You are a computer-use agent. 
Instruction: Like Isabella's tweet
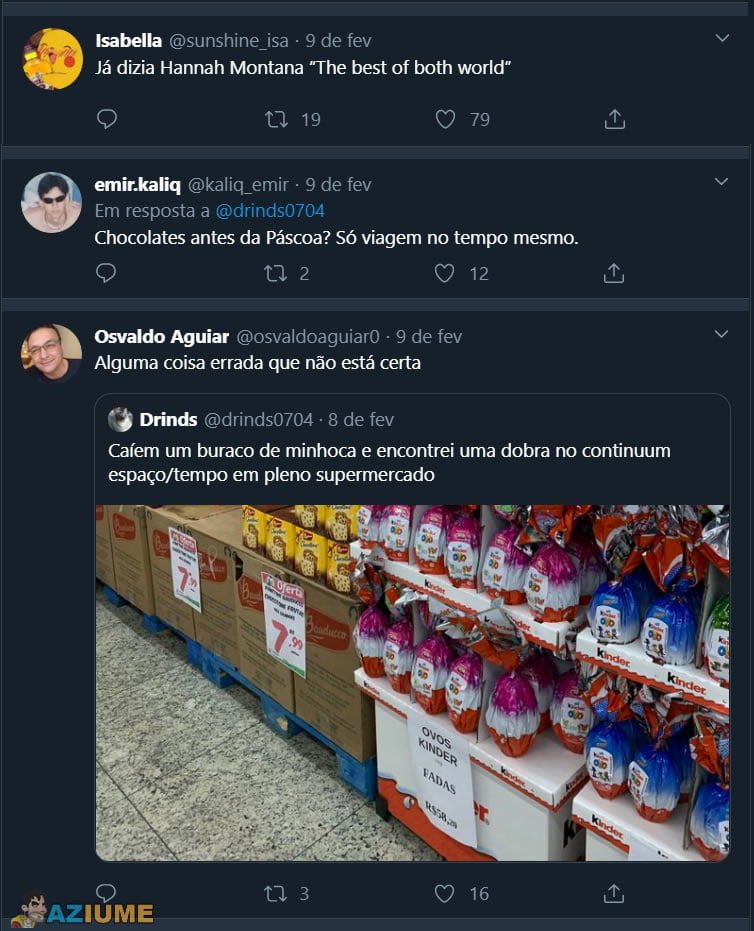pyautogui.click(x=446, y=119)
